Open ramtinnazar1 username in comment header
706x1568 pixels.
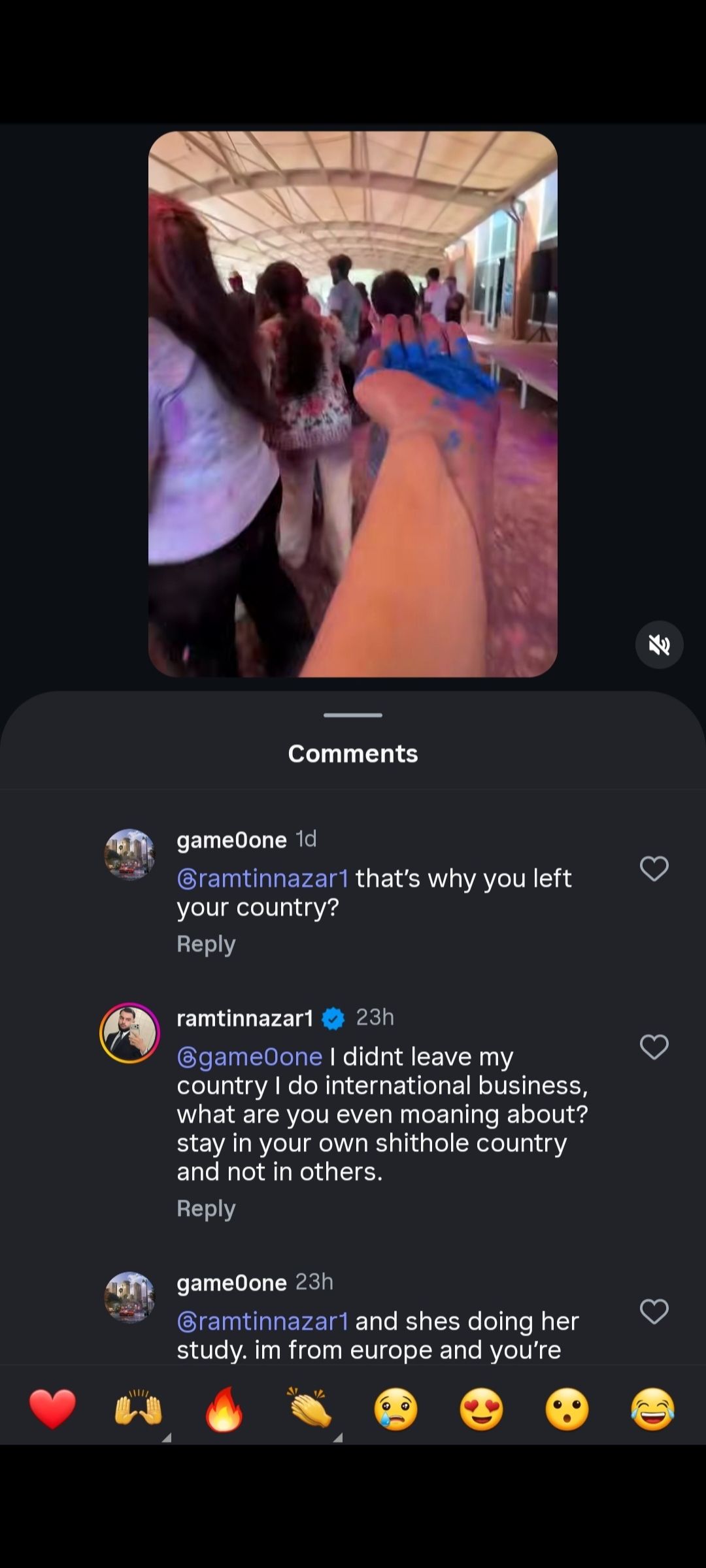(x=245, y=1018)
